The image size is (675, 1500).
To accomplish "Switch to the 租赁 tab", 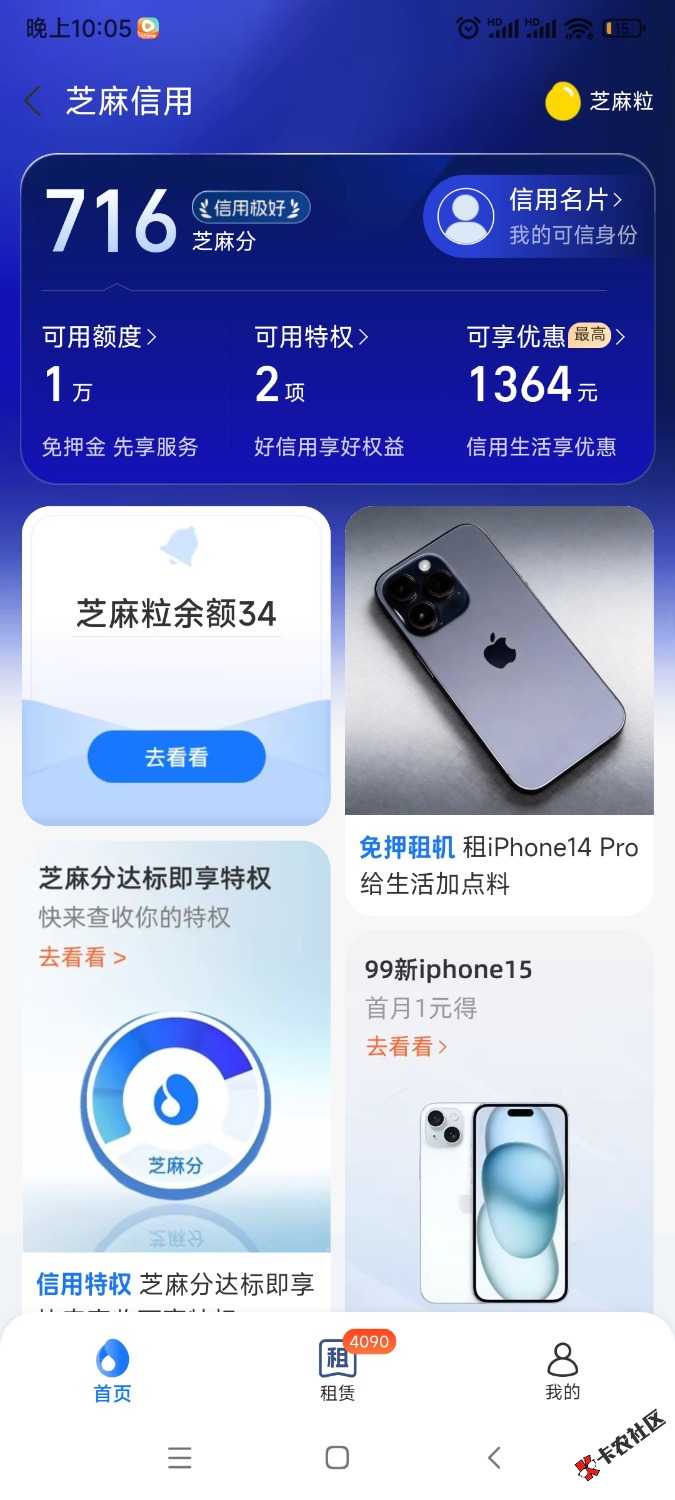I will 337,1371.
